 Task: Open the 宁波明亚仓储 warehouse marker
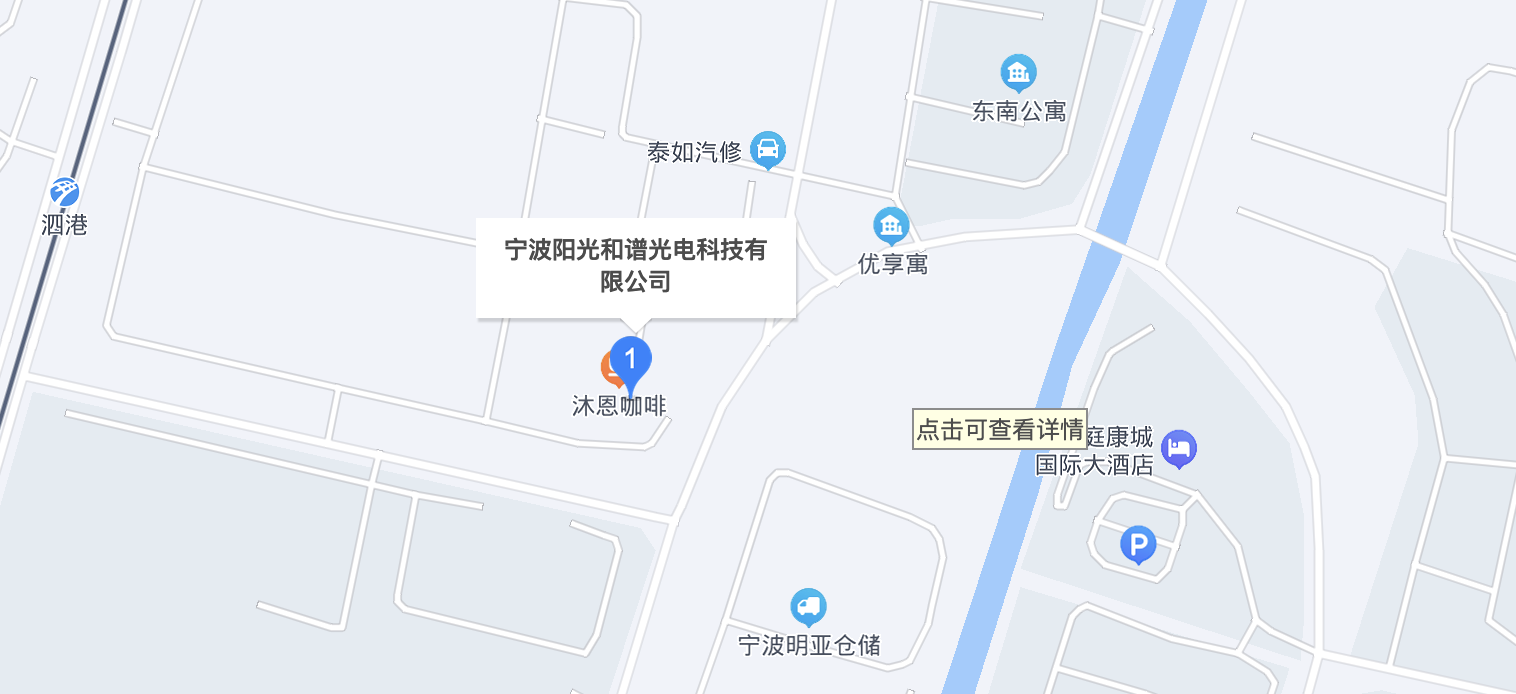click(808, 606)
